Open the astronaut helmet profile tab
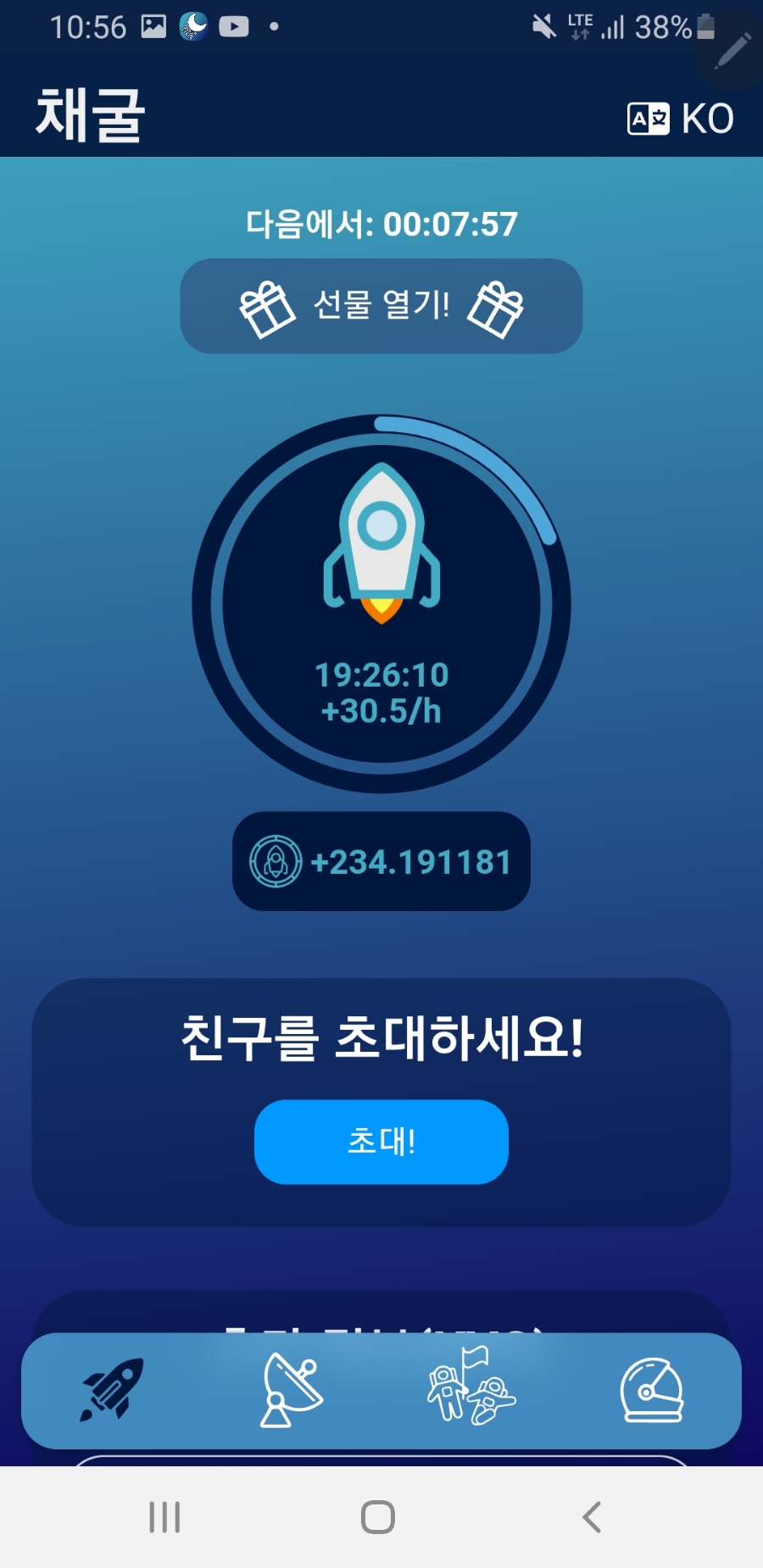763x1568 pixels. pos(651,1390)
